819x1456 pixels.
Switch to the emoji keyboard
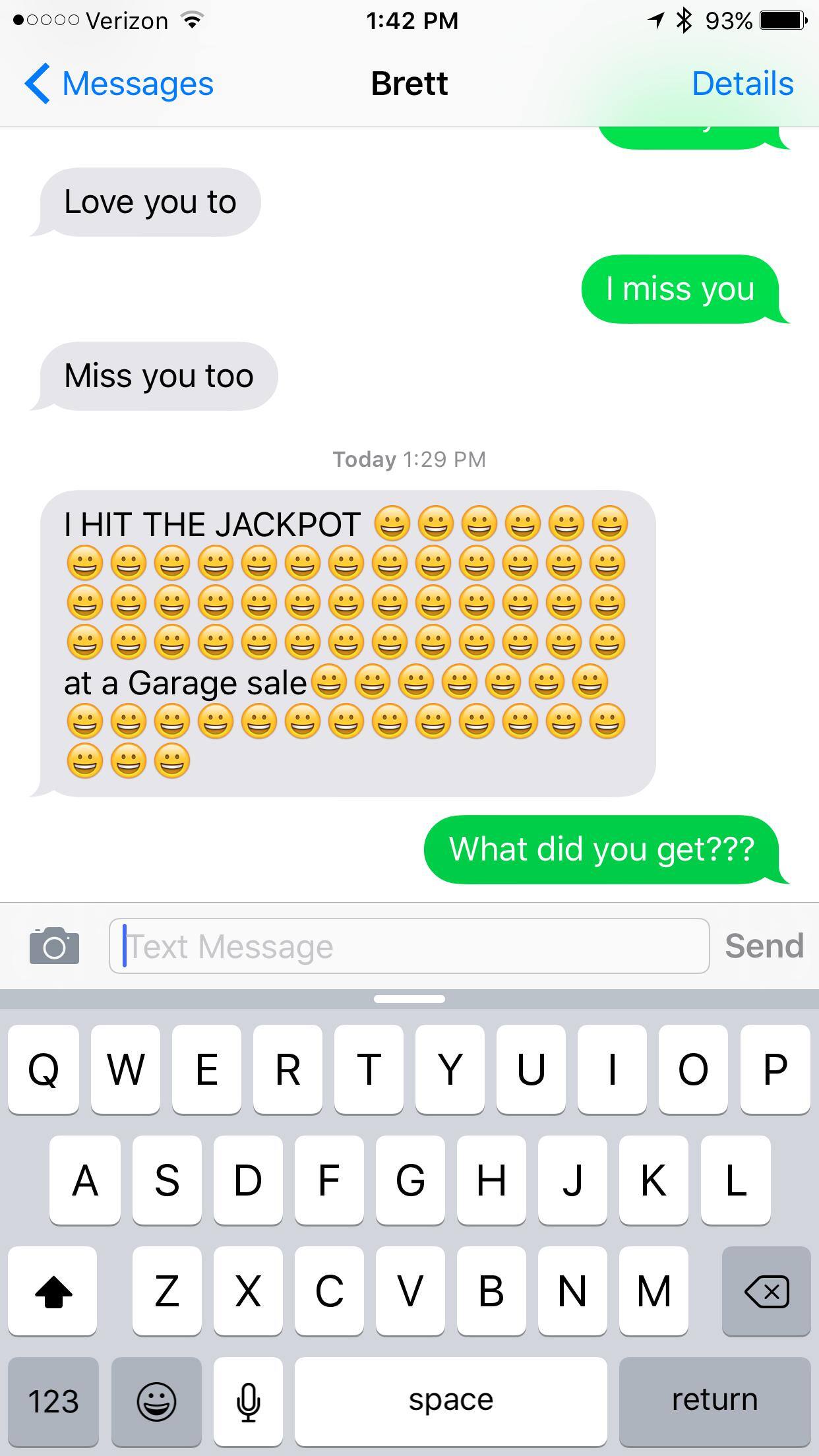(x=156, y=1401)
